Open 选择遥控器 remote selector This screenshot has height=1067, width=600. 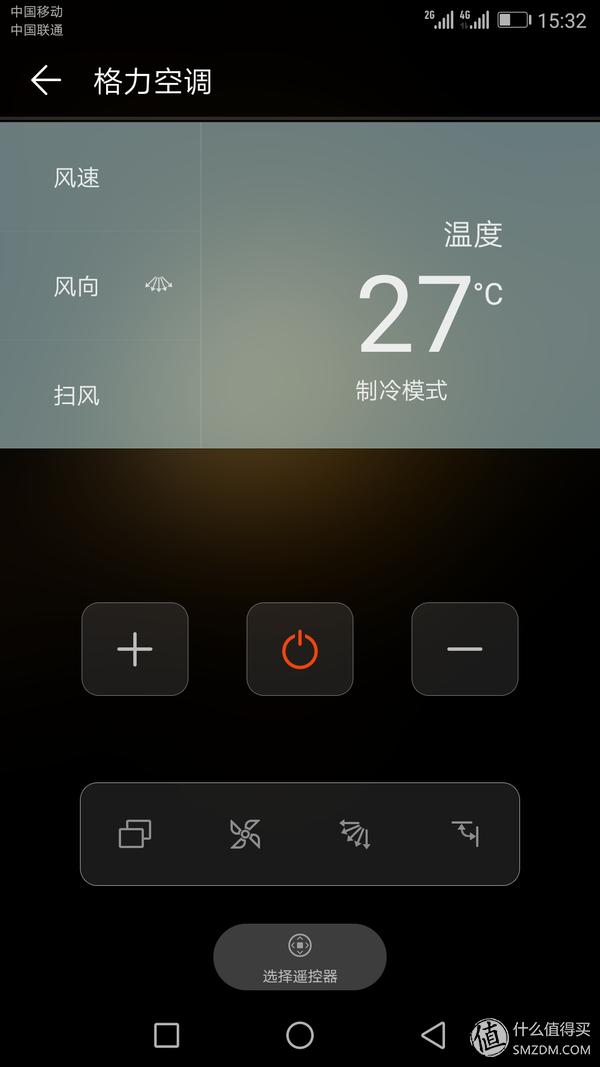click(300, 957)
